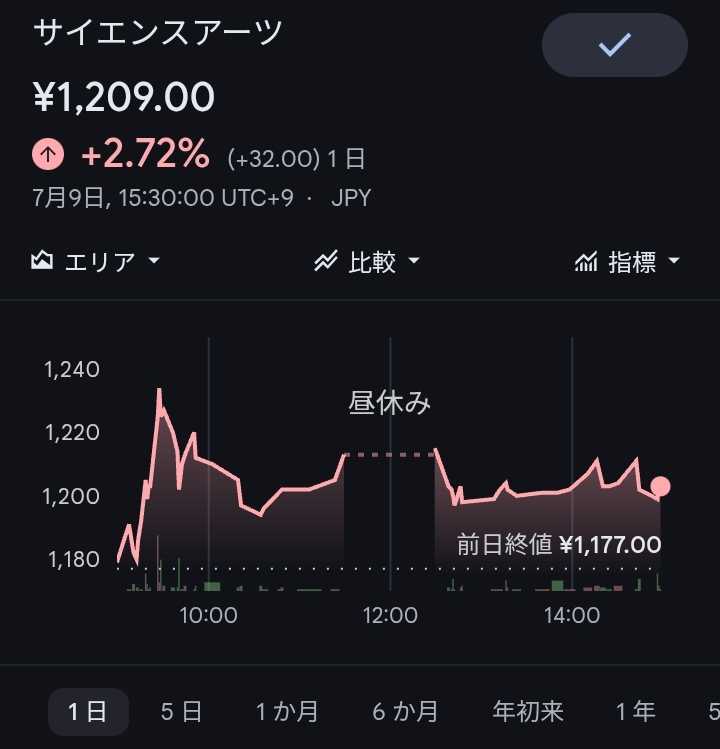Image resolution: width=720 pixels, height=749 pixels.
Task: Expand the 比較 comparison dropdown
Action: [x=366, y=261]
